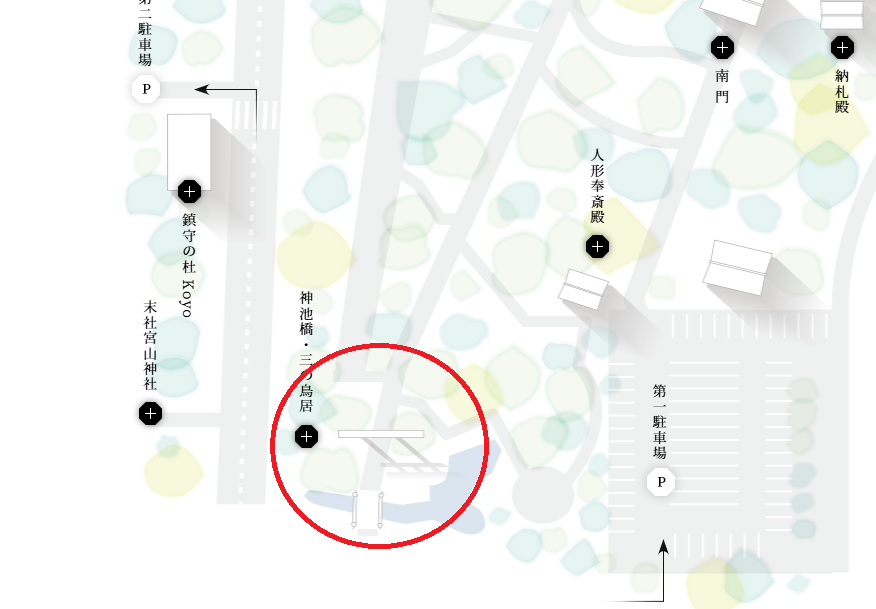Open the 納札殿 plus marker

click(x=842, y=47)
